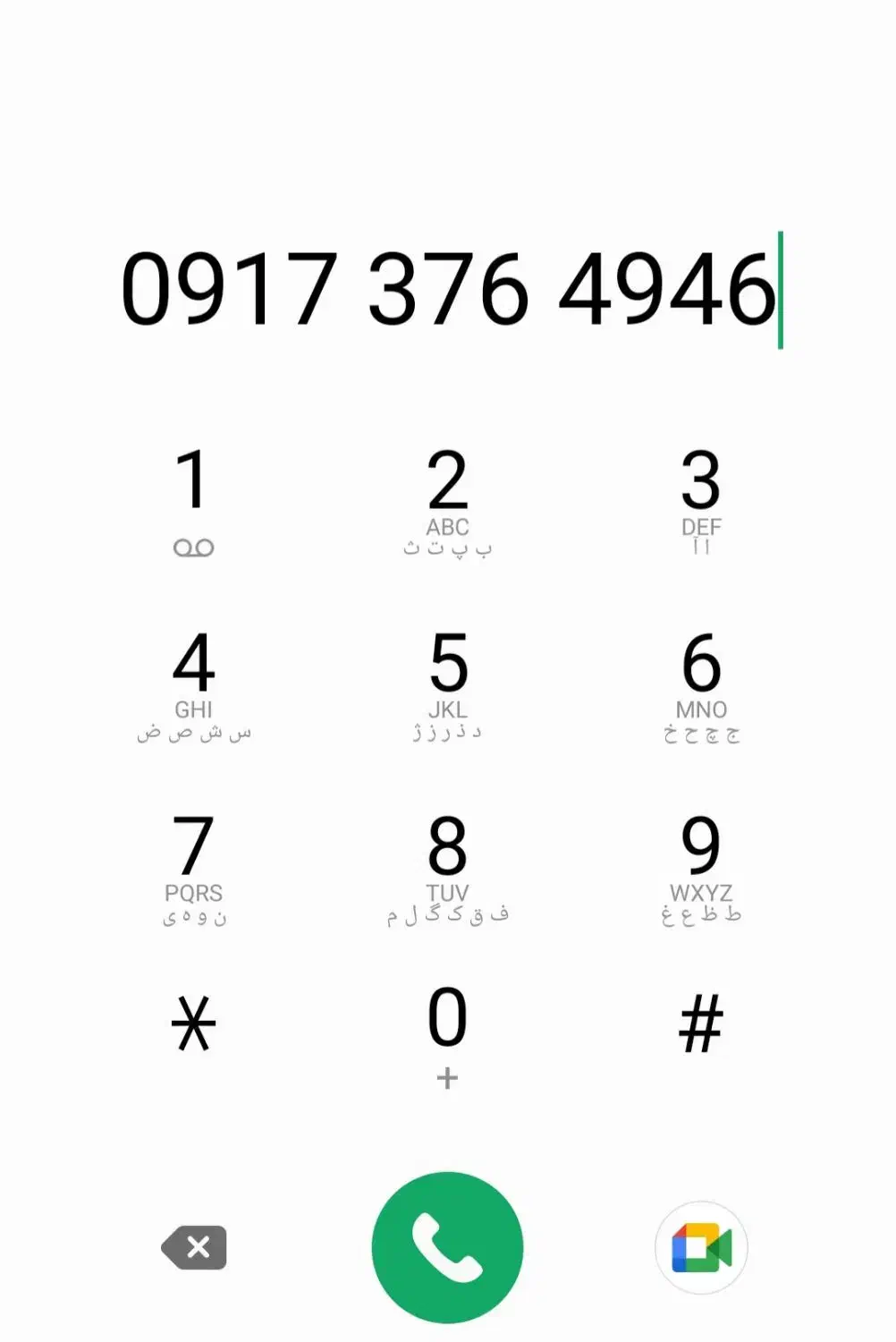
Task: Tap the star key
Action: (193, 1024)
